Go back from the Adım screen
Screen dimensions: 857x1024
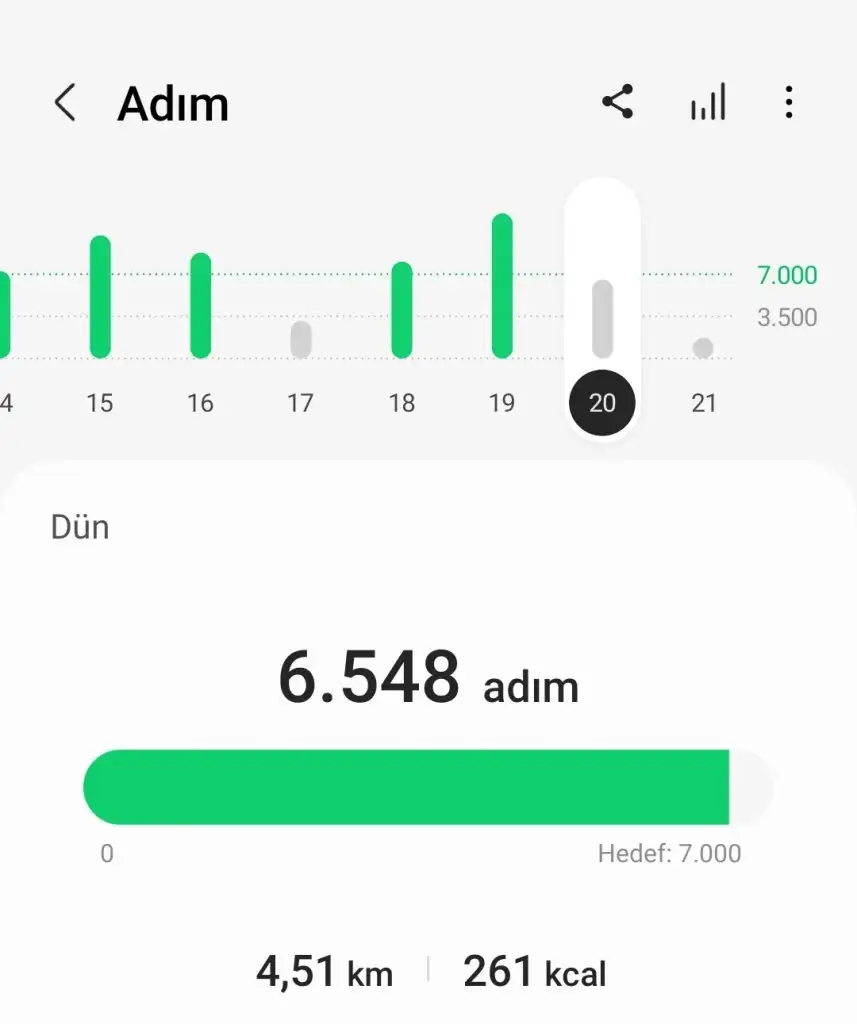click(x=65, y=103)
